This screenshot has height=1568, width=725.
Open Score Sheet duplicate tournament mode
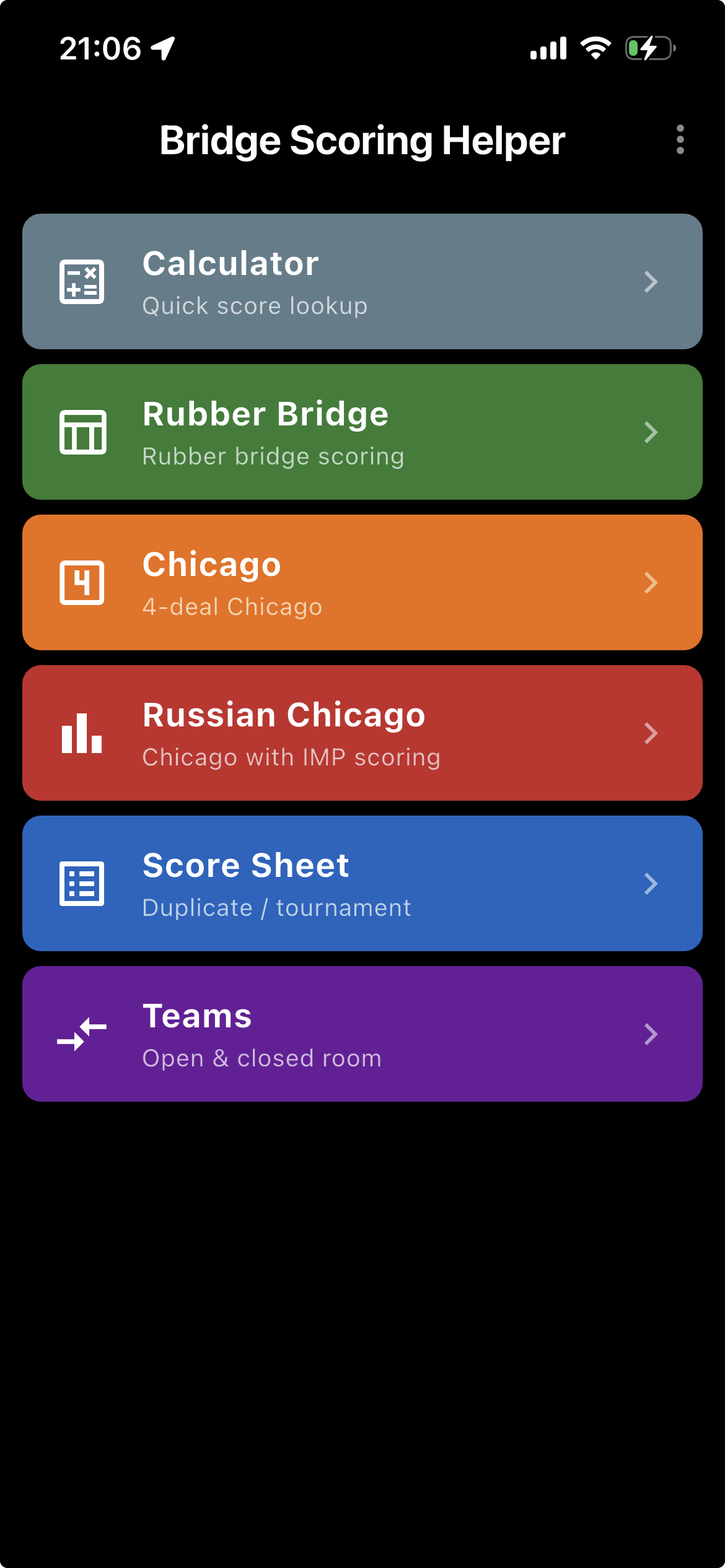(x=361, y=884)
